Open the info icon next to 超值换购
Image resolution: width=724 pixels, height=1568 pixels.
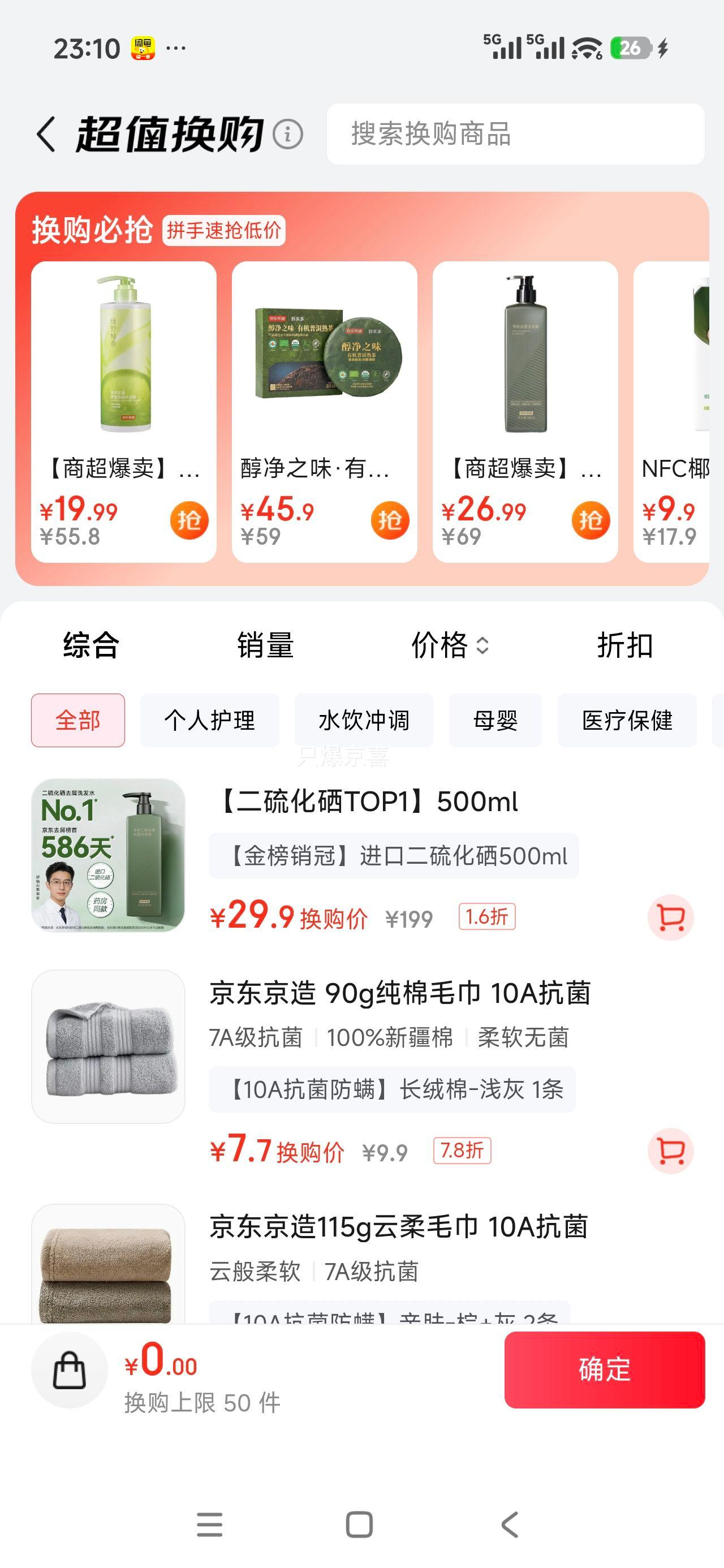[287, 135]
